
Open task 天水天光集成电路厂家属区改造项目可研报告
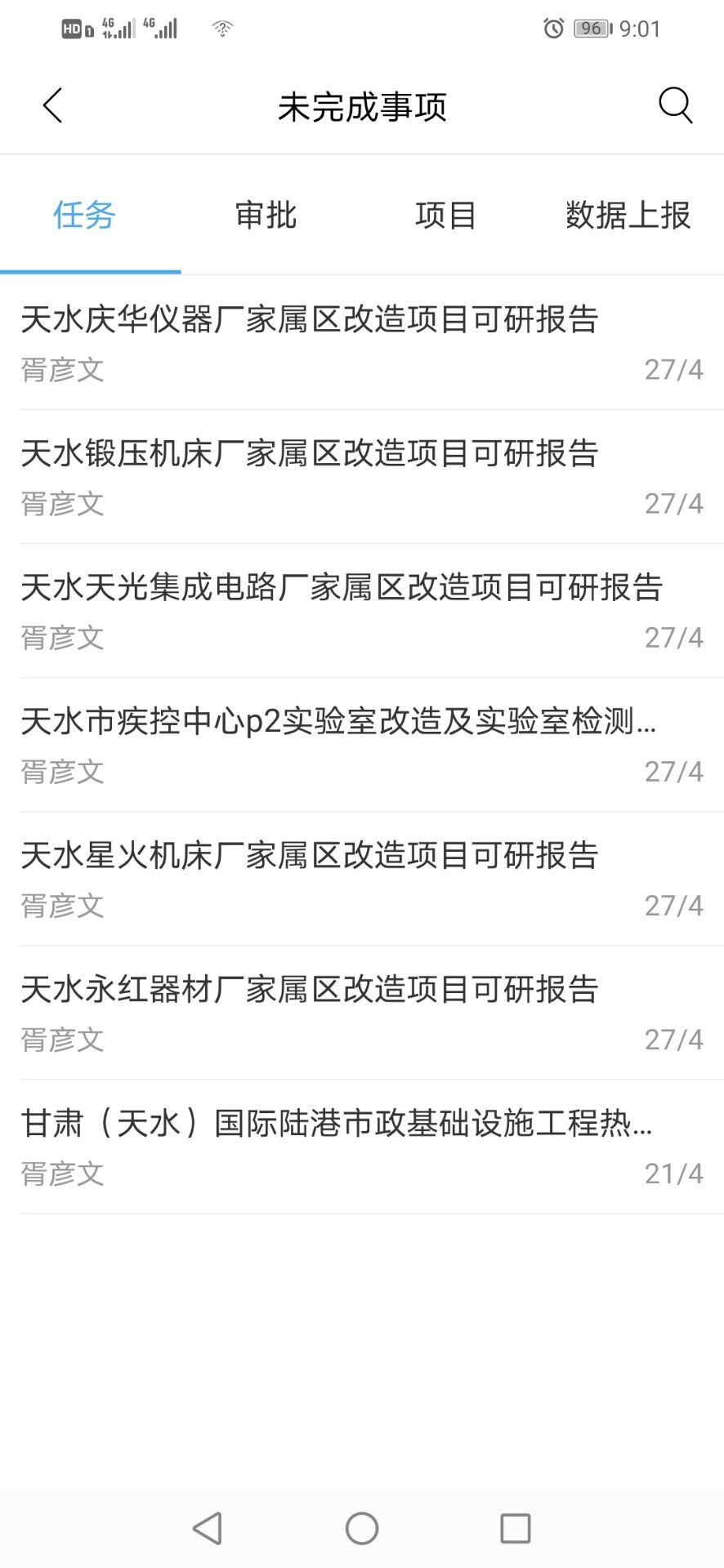(362, 611)
